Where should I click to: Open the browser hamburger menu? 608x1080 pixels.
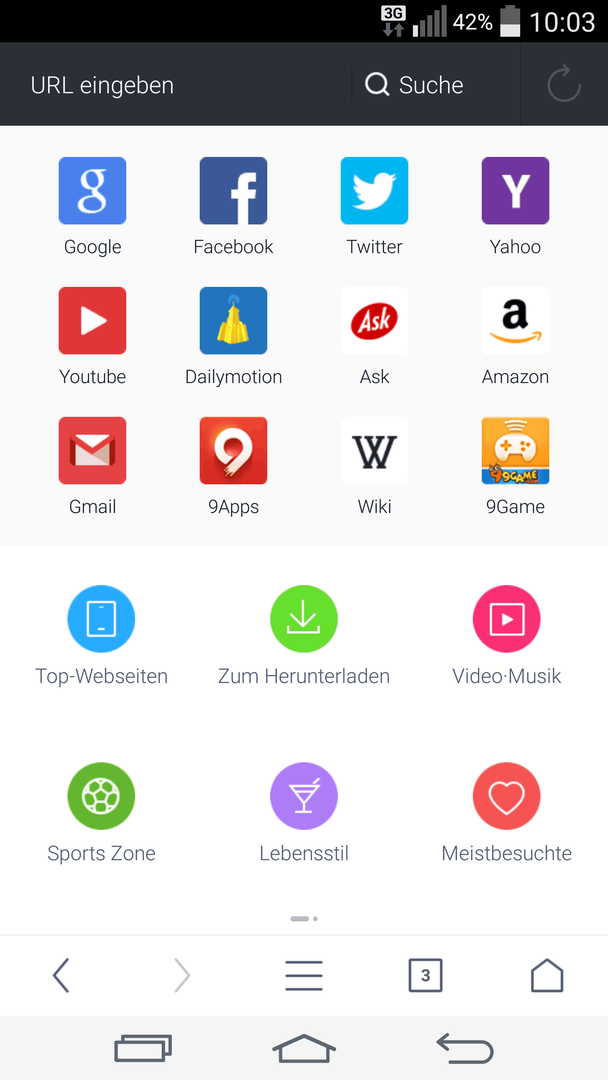point(304,975)
